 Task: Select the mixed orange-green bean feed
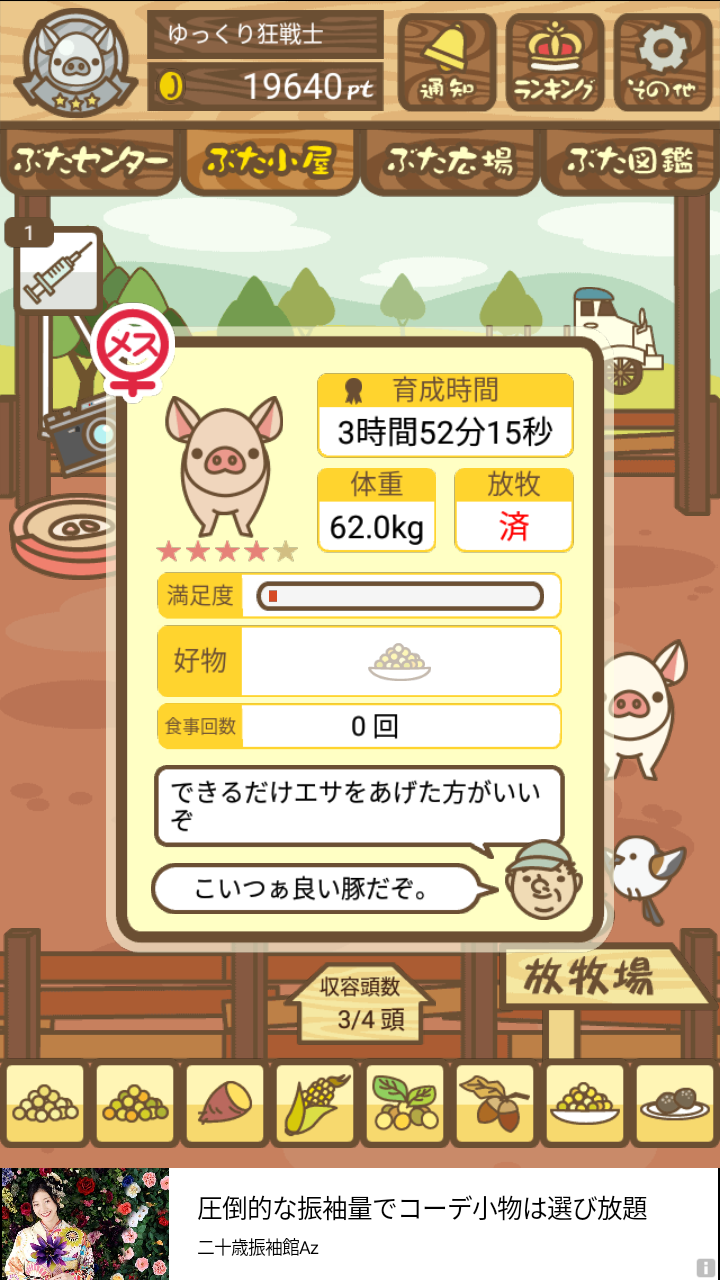136,1104
